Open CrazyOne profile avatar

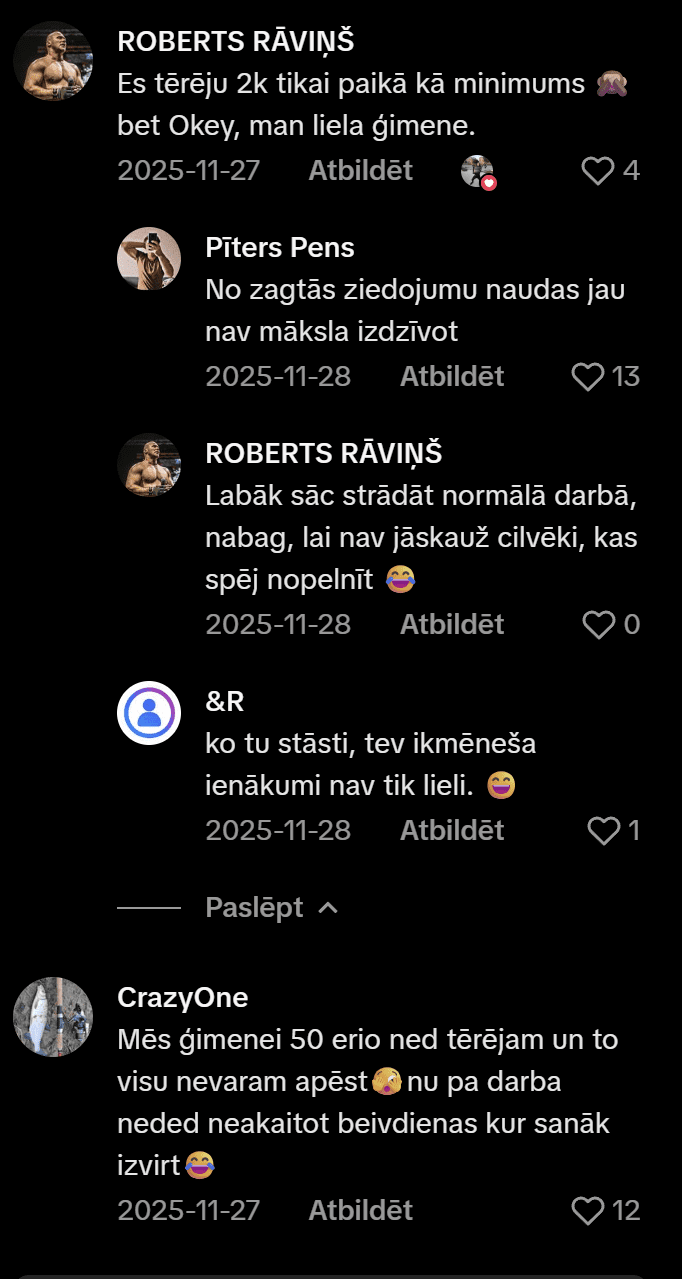point(53,1017)
